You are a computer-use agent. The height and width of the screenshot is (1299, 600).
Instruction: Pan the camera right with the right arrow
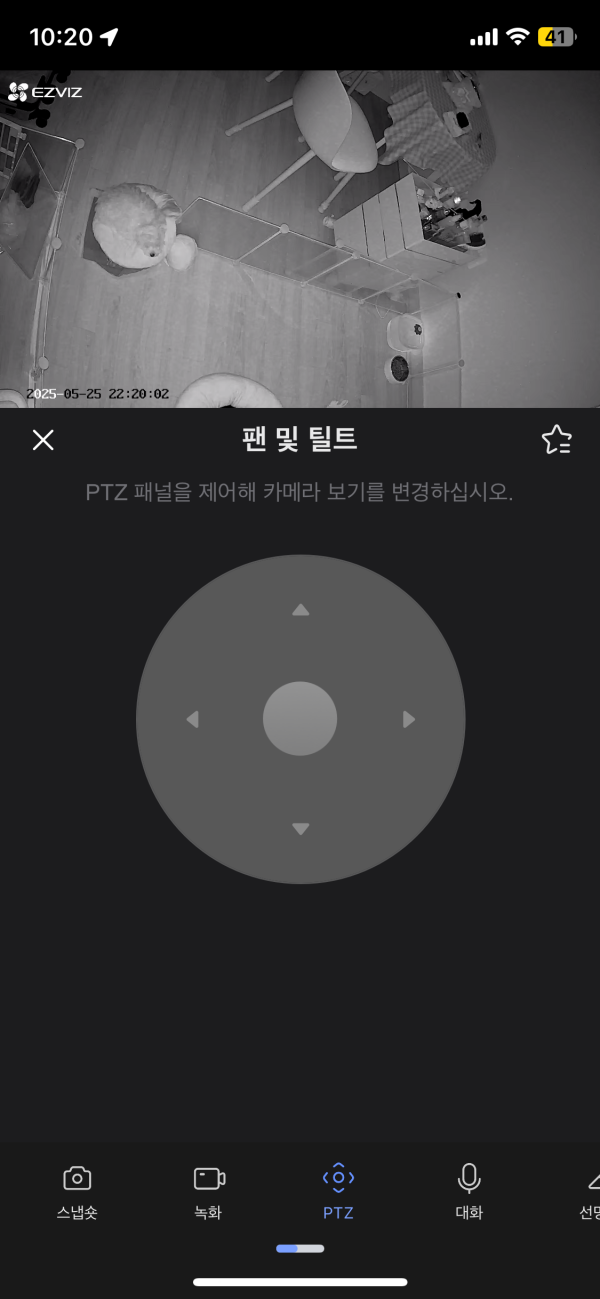point(408,719)
